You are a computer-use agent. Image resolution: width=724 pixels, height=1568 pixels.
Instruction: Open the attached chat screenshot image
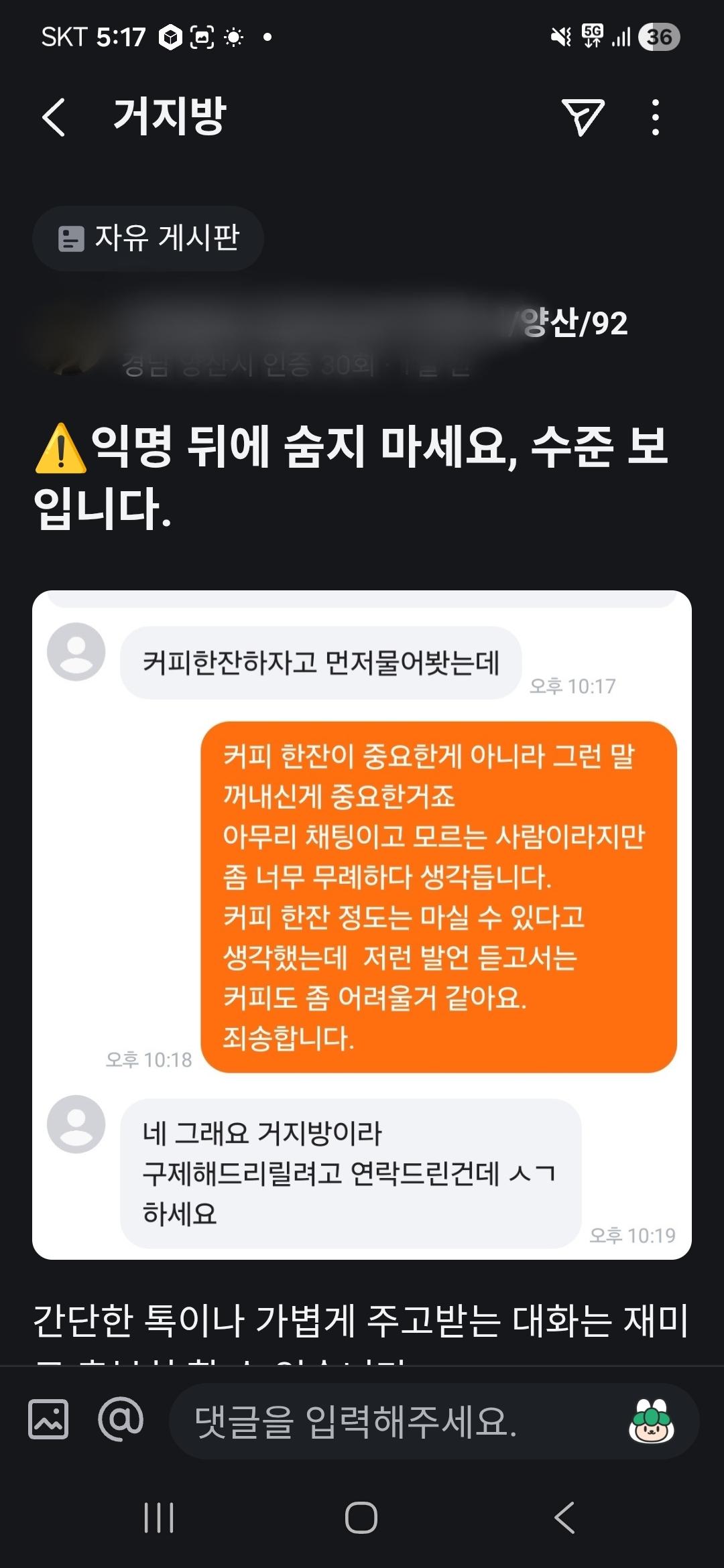(362, 925)
